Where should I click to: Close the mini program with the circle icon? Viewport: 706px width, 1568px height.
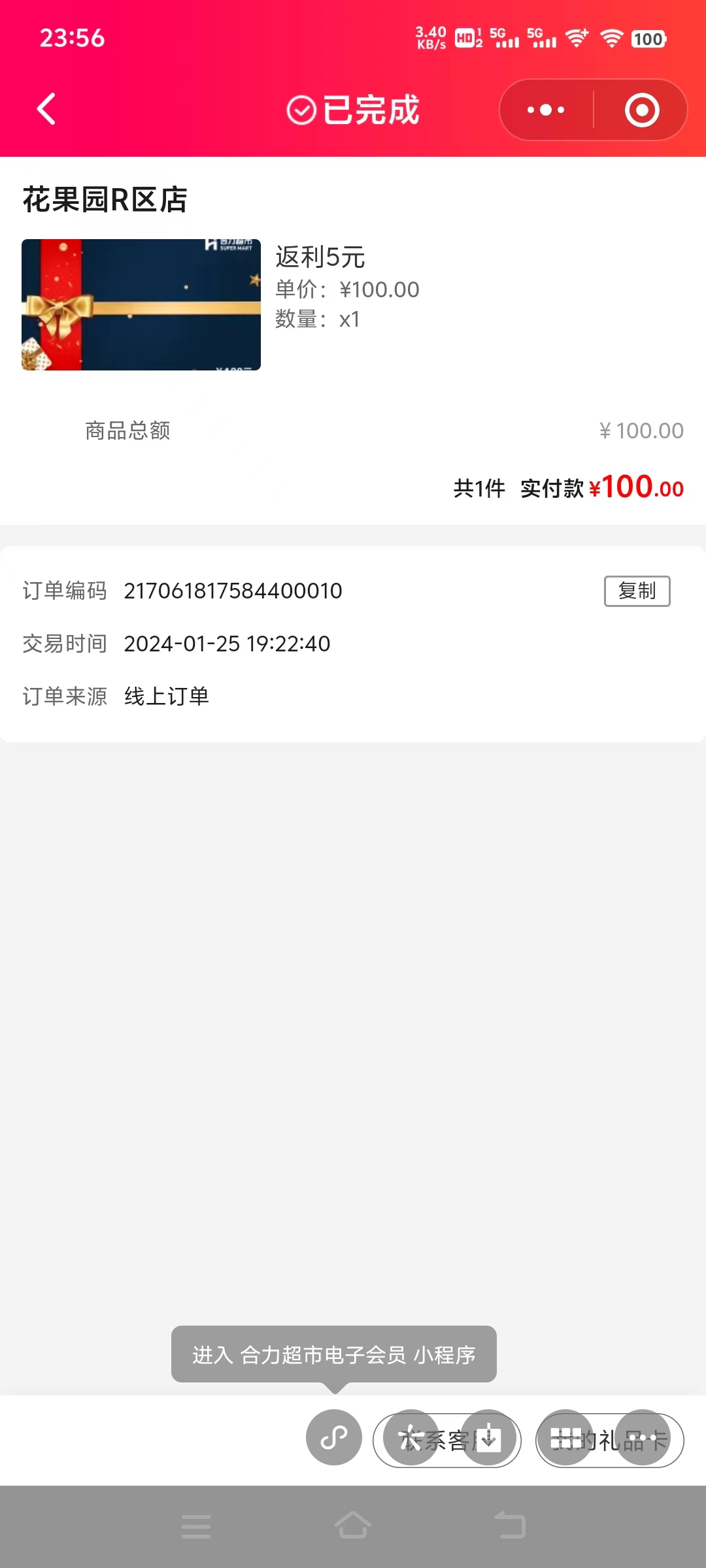tap(641, 110)
